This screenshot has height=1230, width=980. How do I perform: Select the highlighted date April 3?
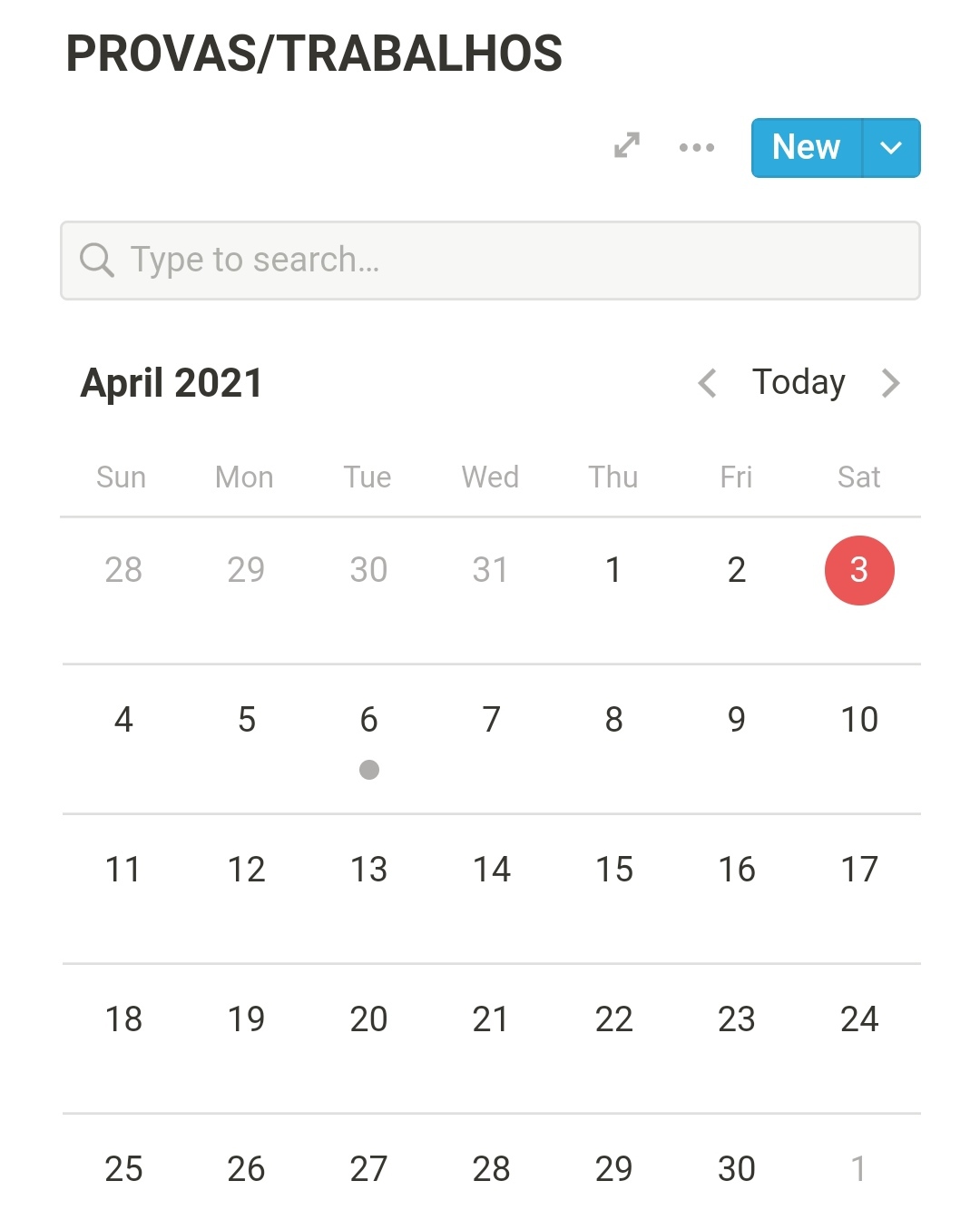[859, 570]
